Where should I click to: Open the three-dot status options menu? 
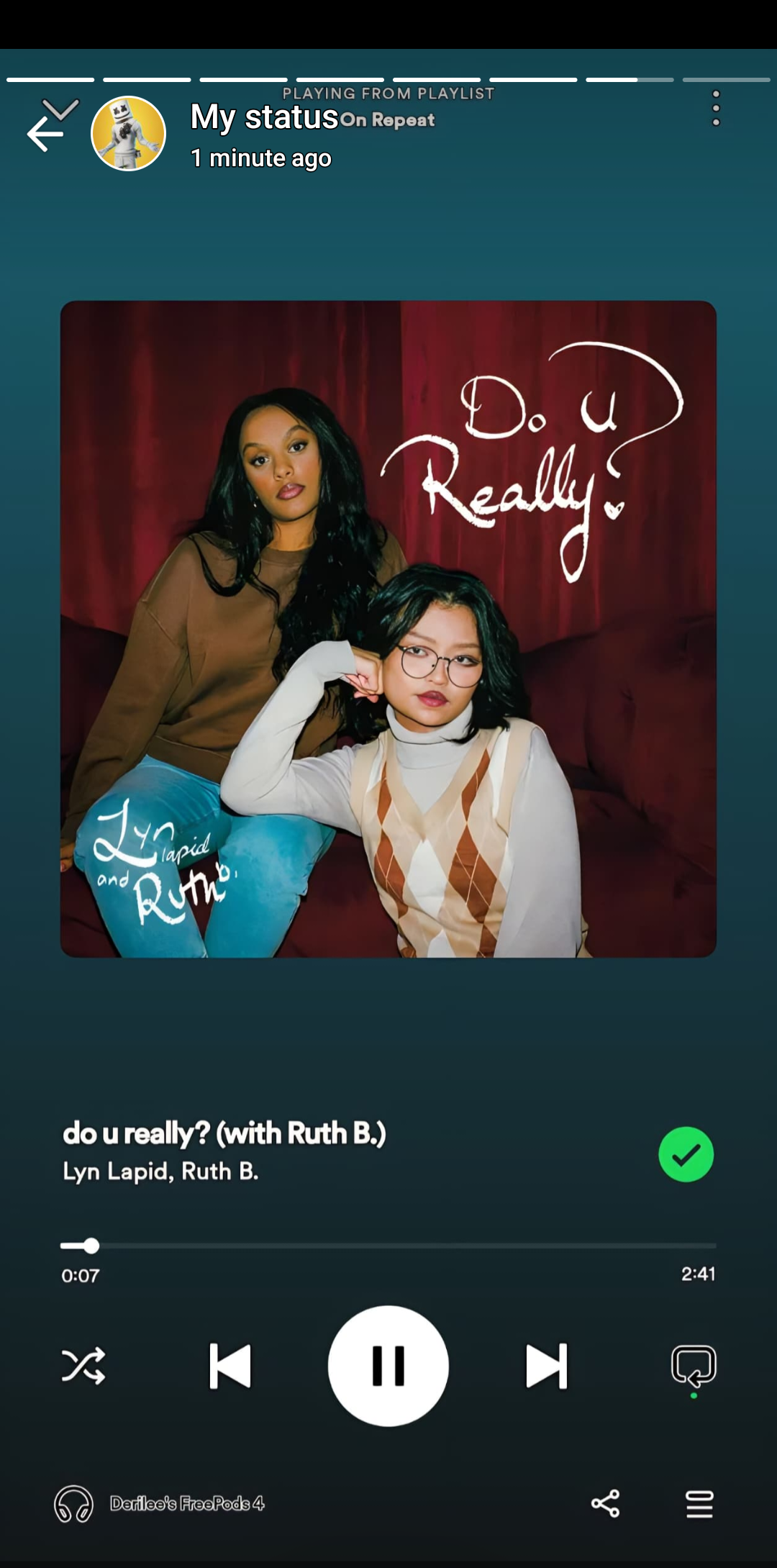[715, 109]
